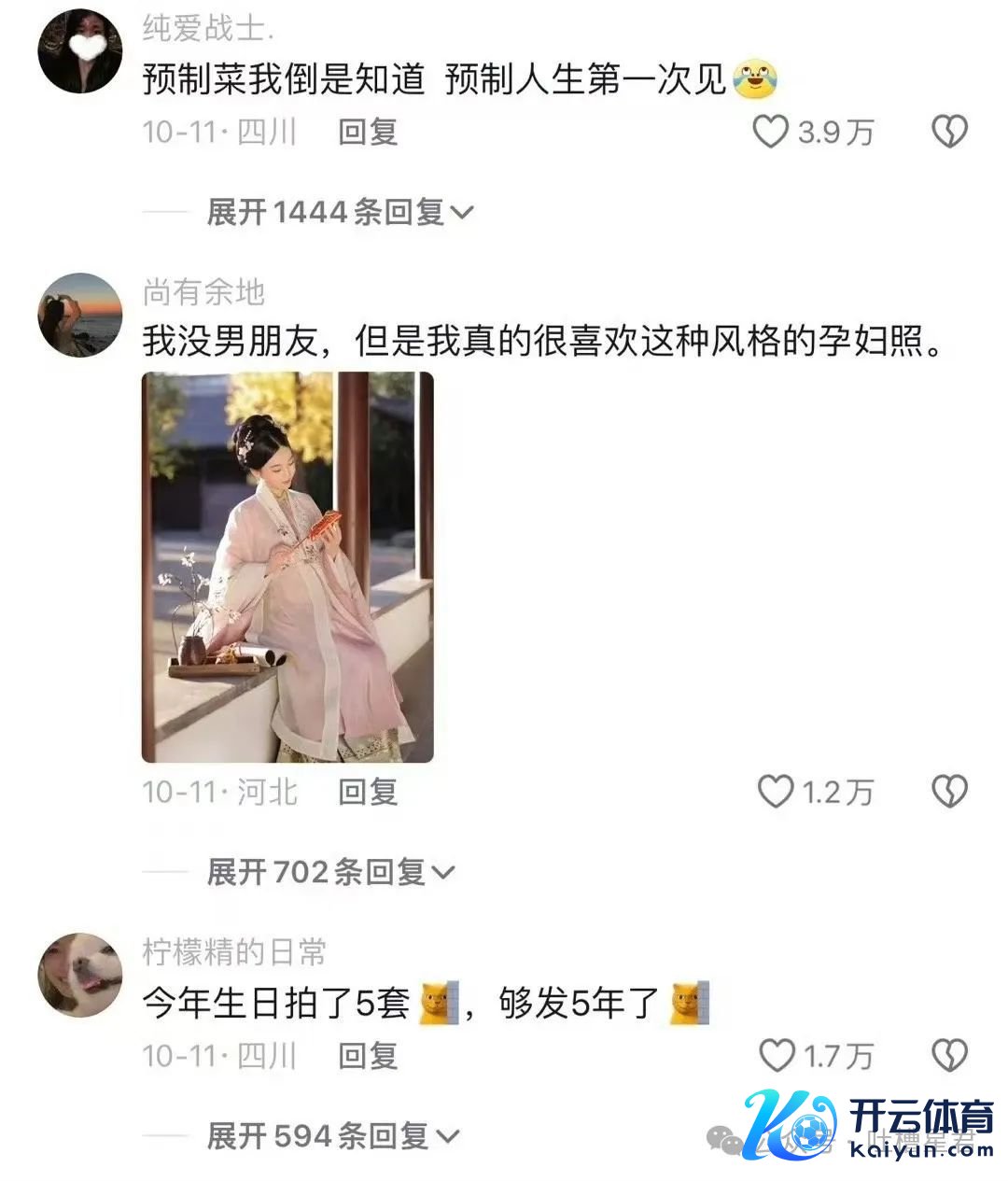
Task: Dislike 柠檬精的日常's comment
Action: tap(949, 1056)
